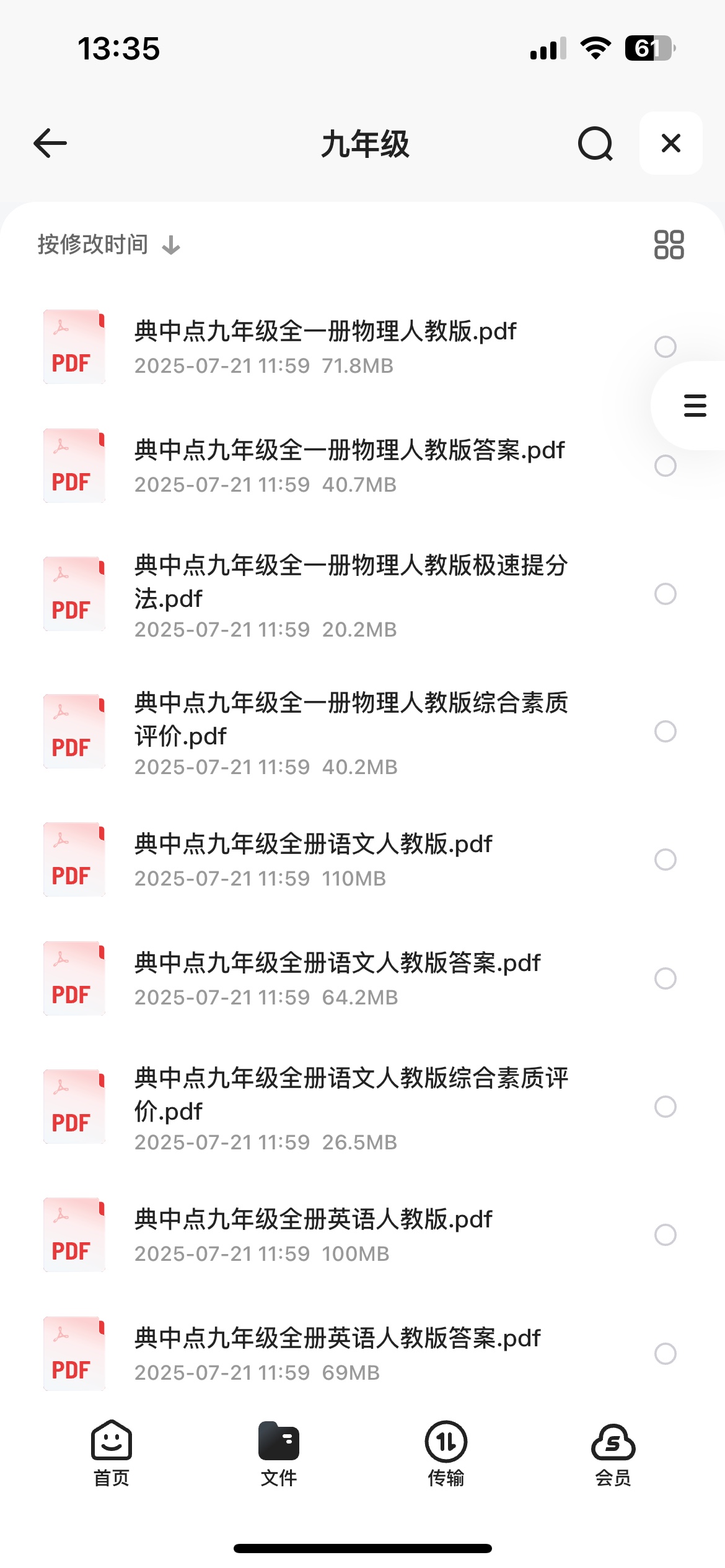Switch to the 会员 tab
The image size is (725, 1568).
(613, 1453)
